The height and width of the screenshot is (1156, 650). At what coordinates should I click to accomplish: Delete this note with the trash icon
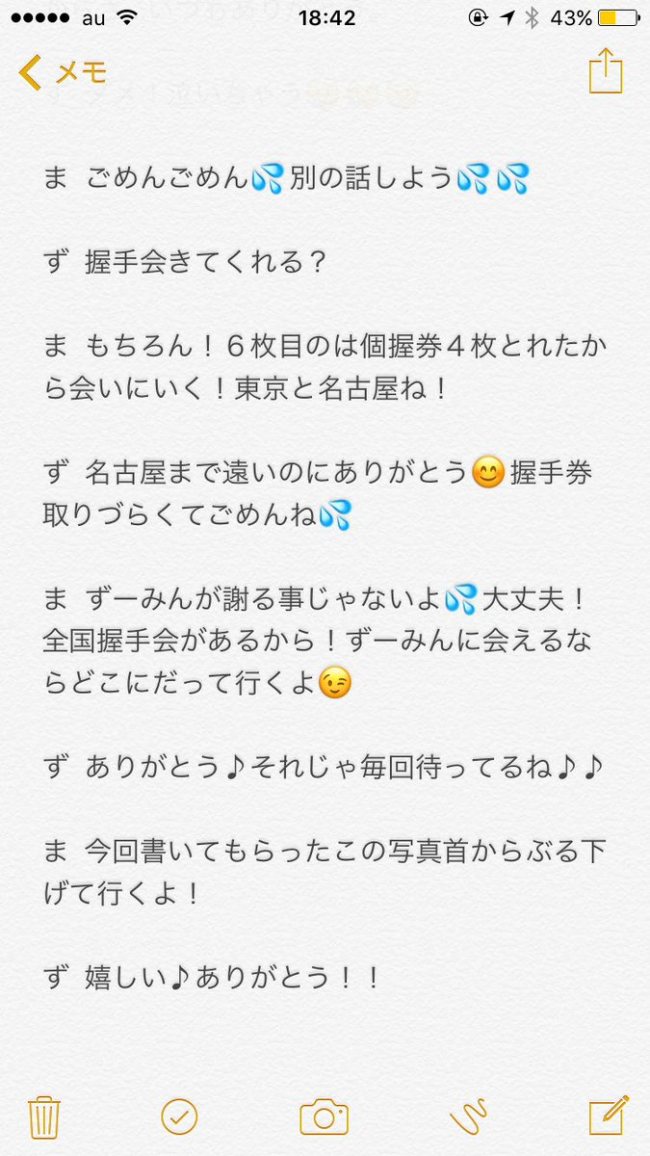[x=45, y=1118]
